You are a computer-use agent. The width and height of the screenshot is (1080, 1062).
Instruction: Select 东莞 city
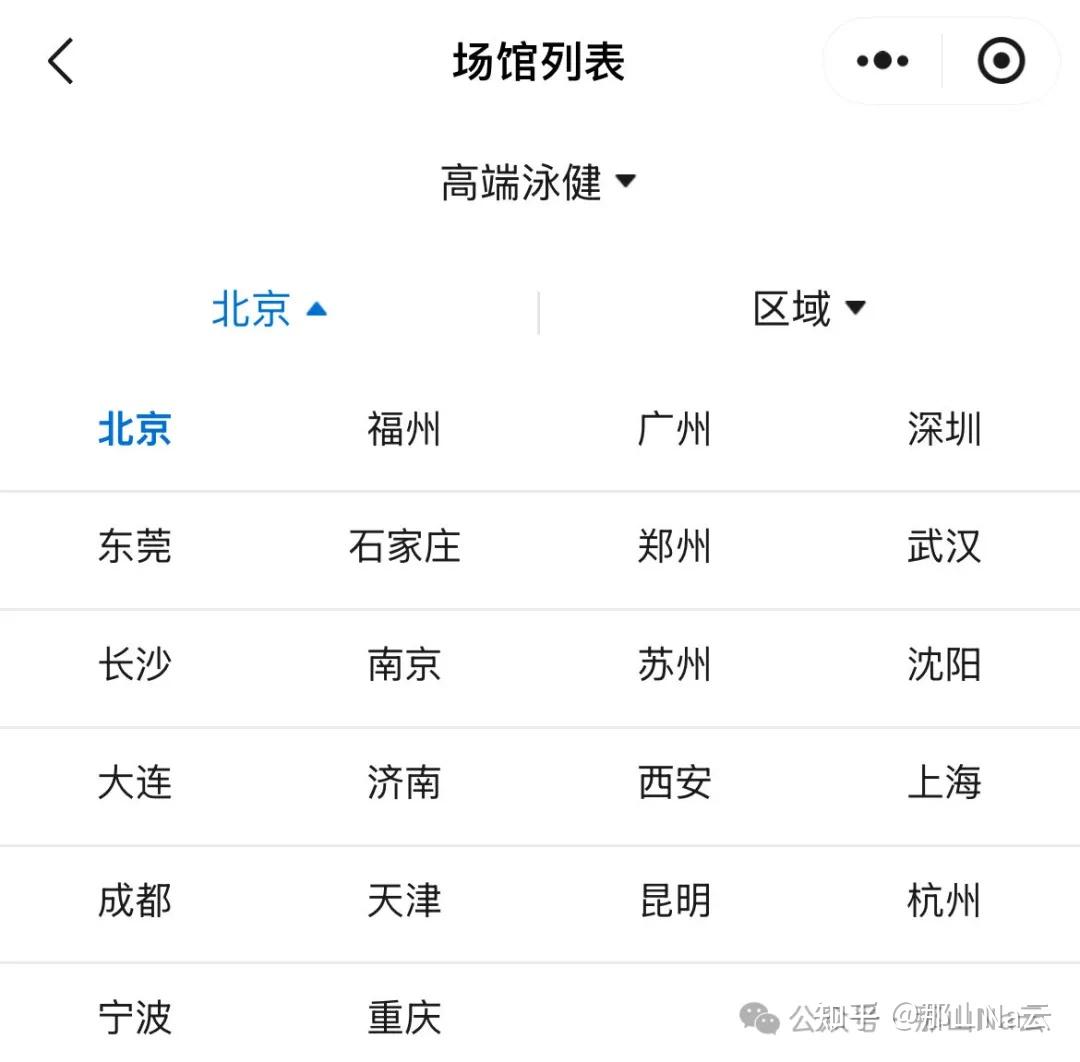click(x=134, y=547)
